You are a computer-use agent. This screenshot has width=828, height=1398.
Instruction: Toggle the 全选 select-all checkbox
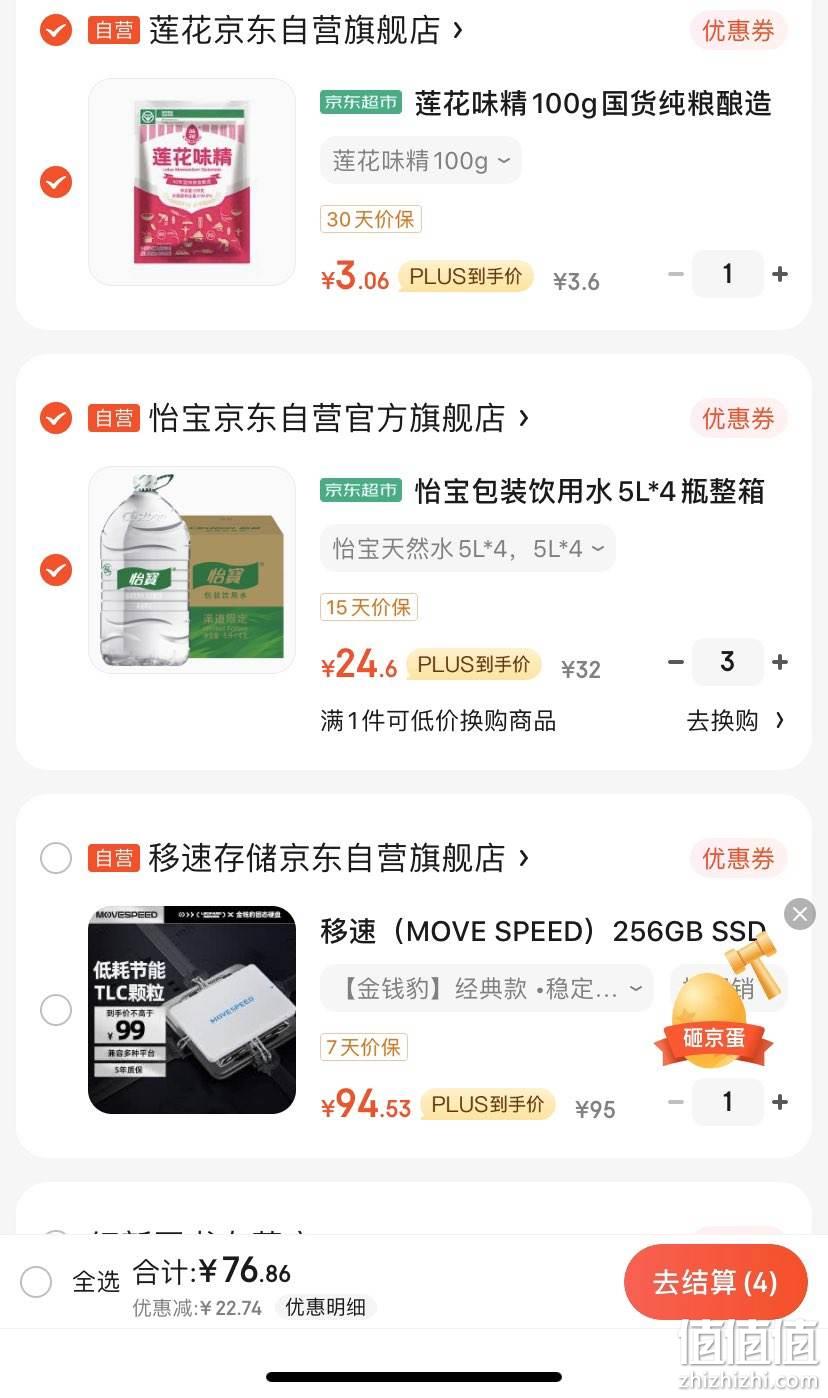coord(36,1281)
